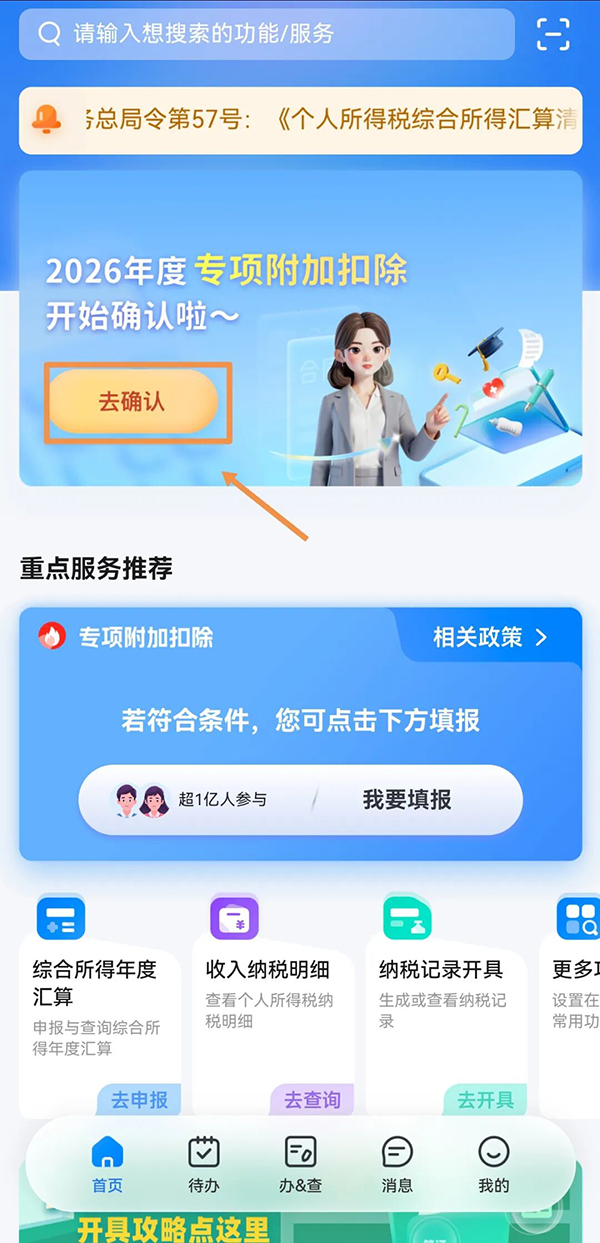Screen dimensions: 600x1243
Task: Open the scan icon next to search
Action: [x=553, y=34]
